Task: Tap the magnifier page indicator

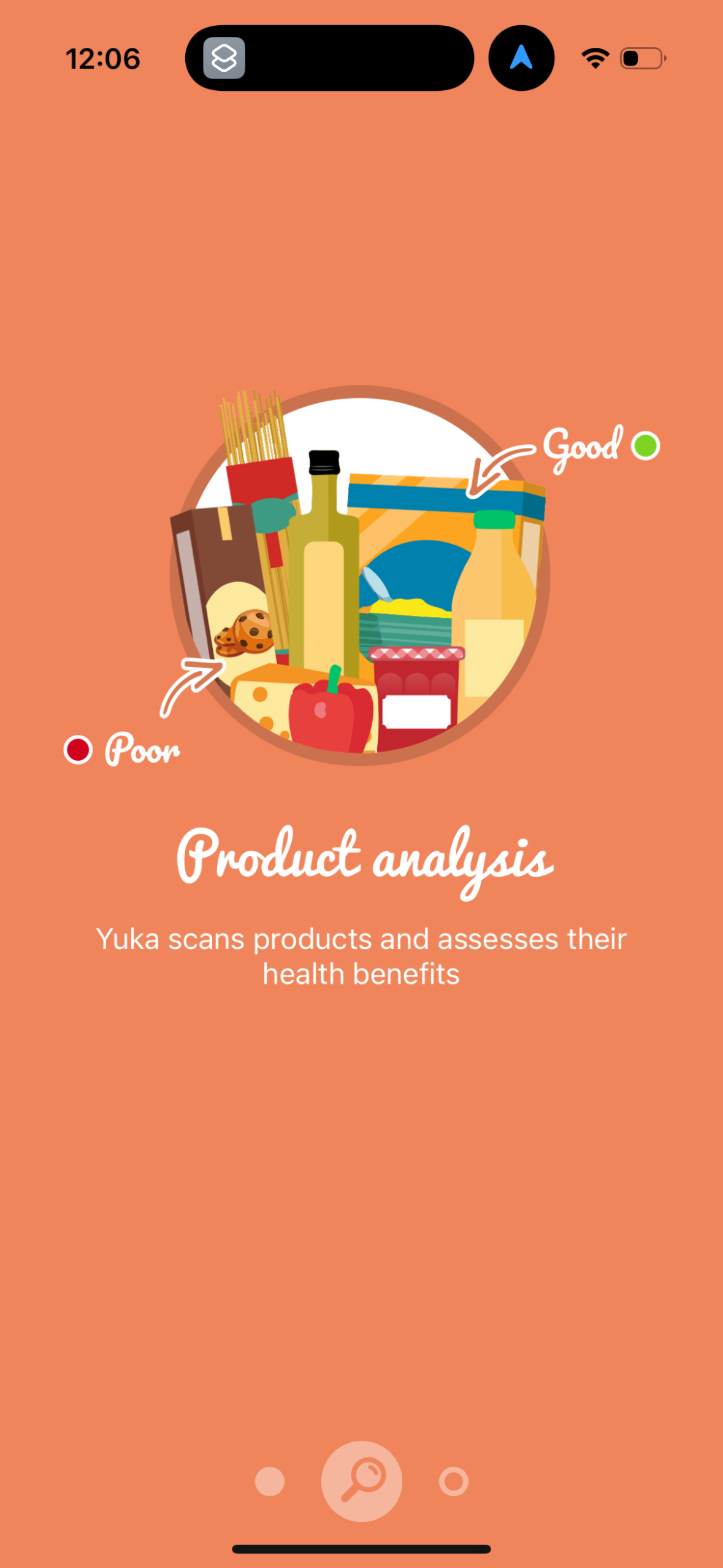Action: 362,1481
